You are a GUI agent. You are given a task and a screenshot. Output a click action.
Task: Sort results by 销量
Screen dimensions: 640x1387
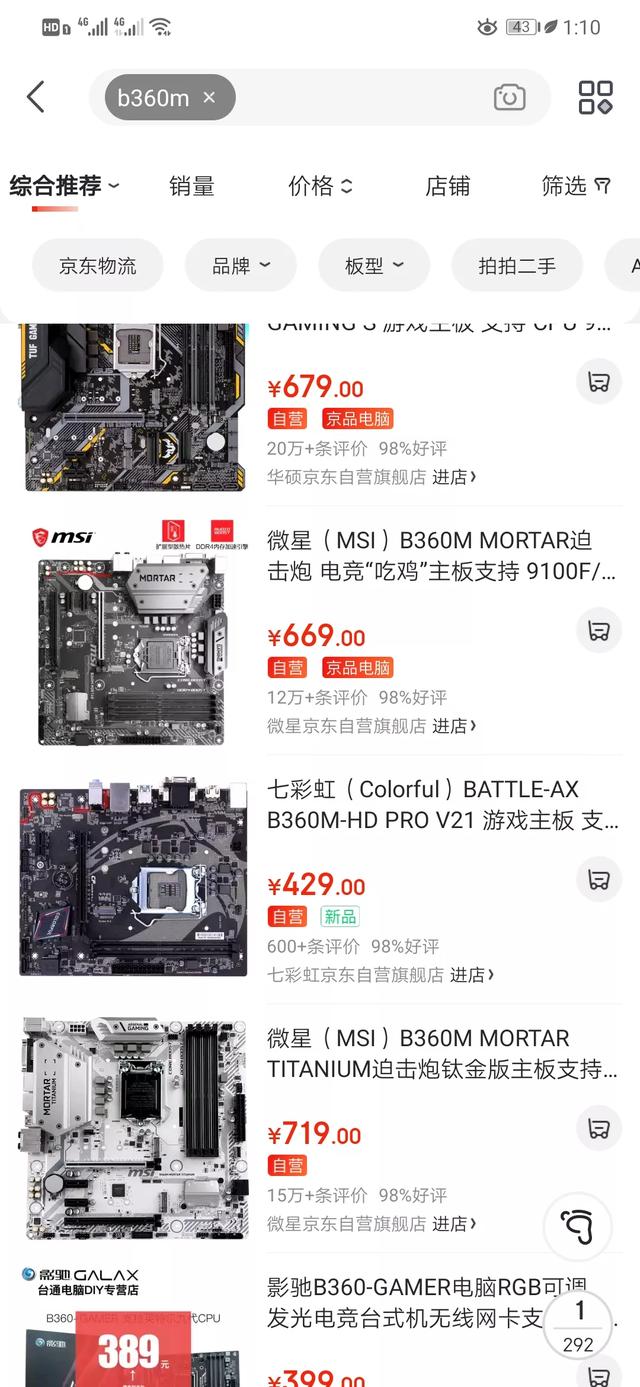click(192, 186)
